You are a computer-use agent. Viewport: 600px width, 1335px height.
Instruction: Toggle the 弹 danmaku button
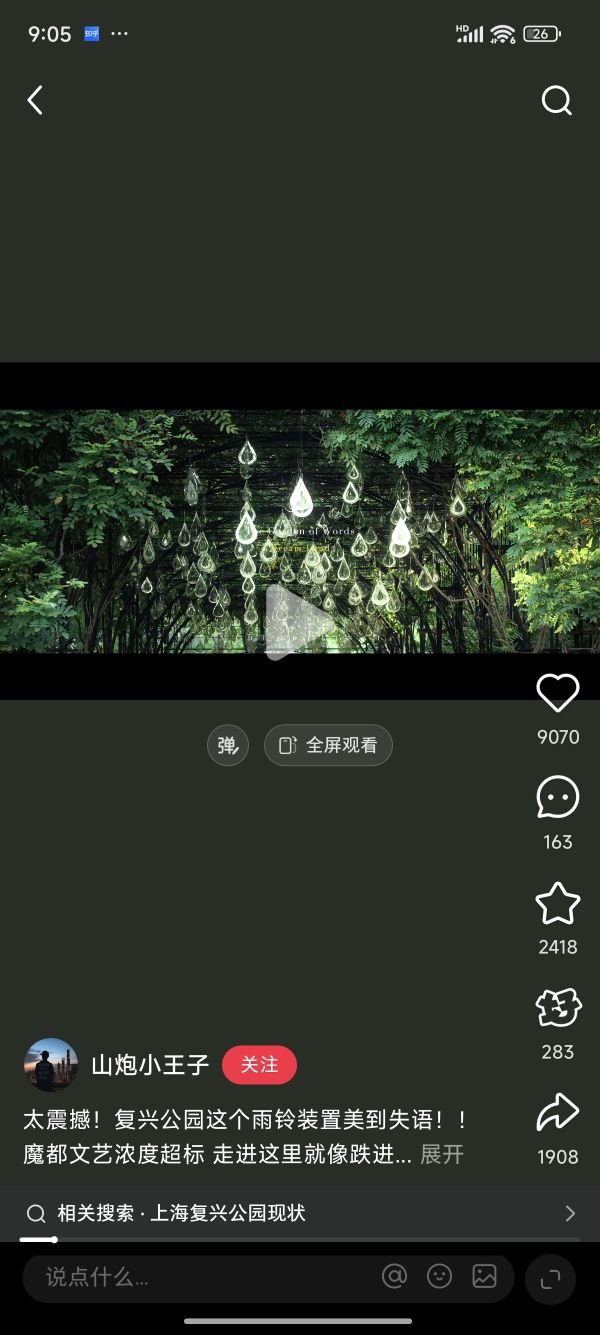click(x=228, y=745)
